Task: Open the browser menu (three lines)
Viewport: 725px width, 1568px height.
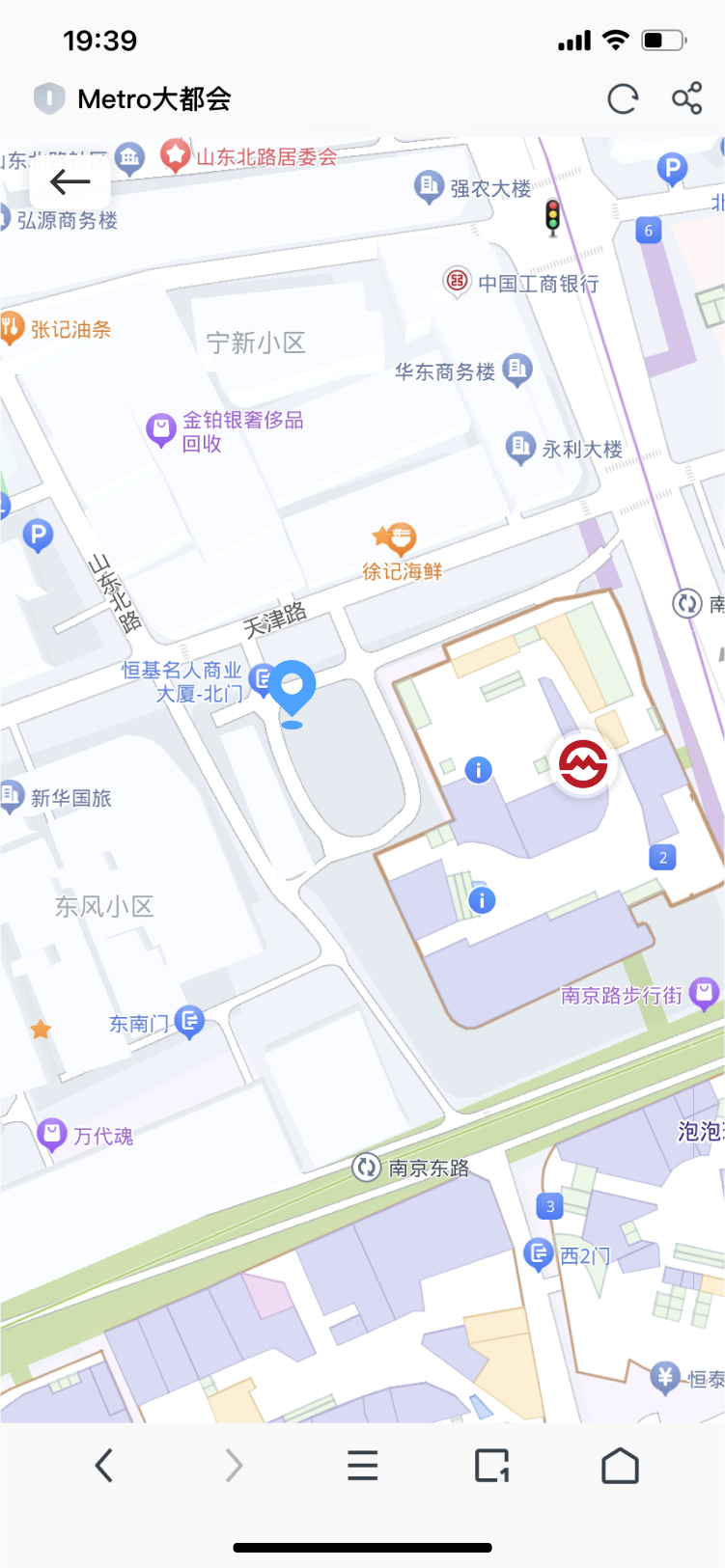Action: coord(362,1466)
